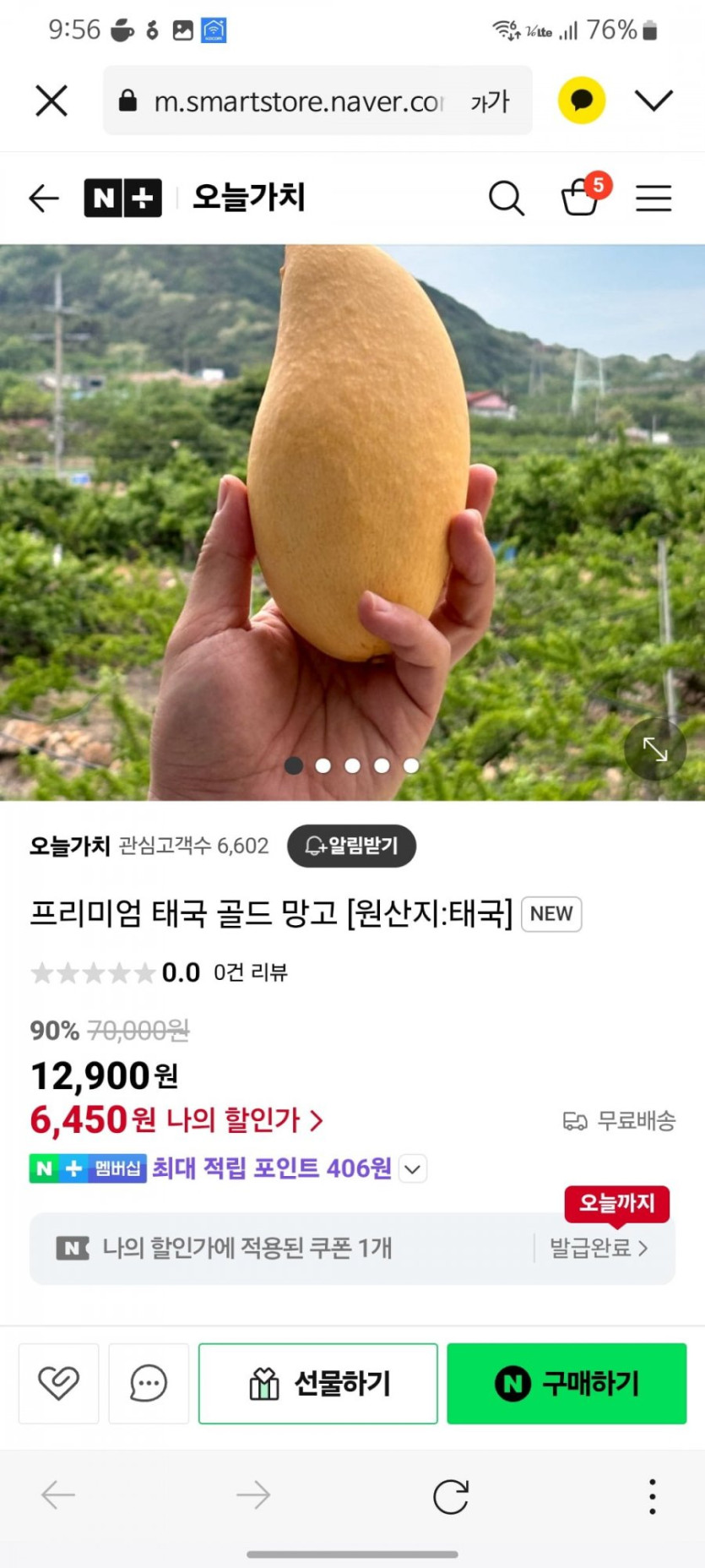
Task: Open the hamburger menu
Action: pos(653,199)
